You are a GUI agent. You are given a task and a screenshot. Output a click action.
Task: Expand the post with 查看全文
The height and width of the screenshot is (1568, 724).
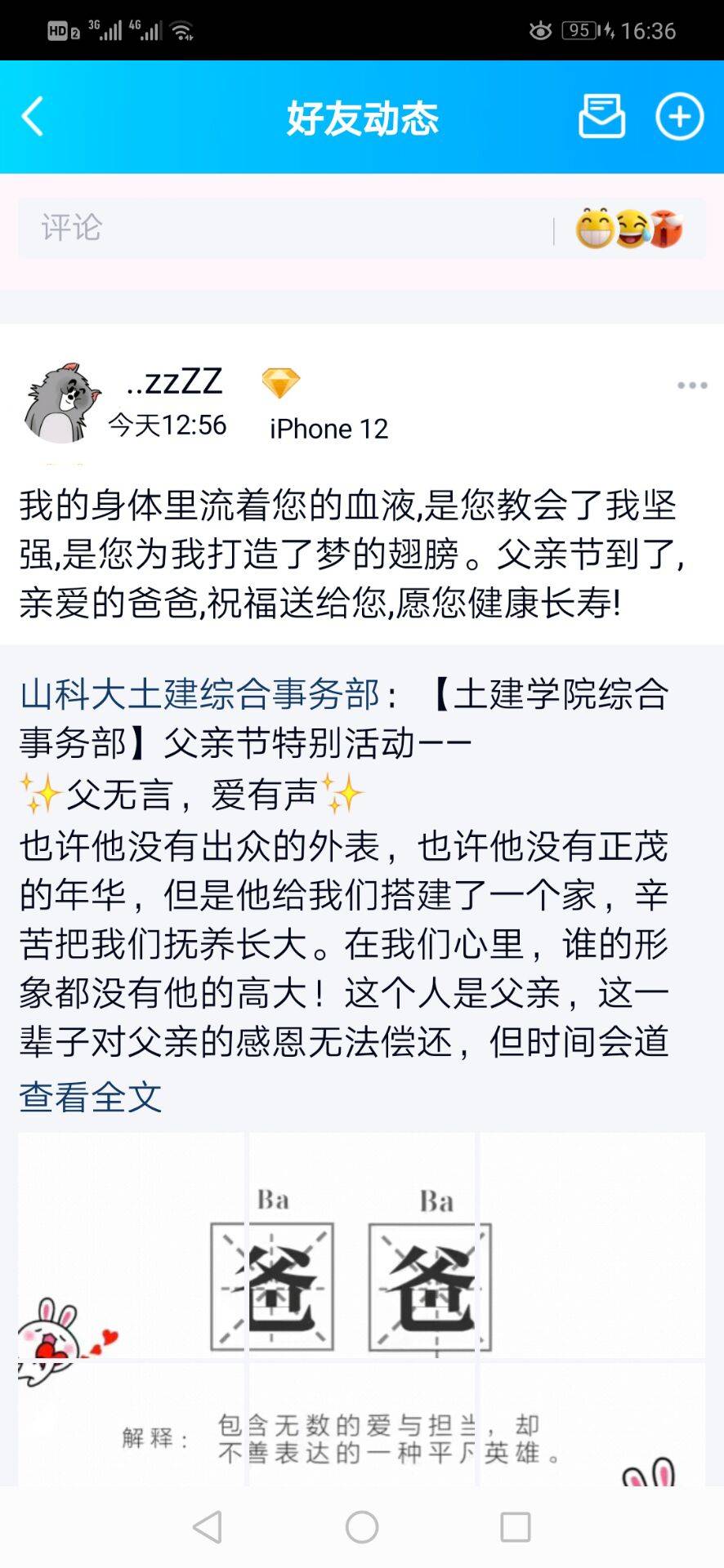pyautogui.click(x=91, y=1097)
